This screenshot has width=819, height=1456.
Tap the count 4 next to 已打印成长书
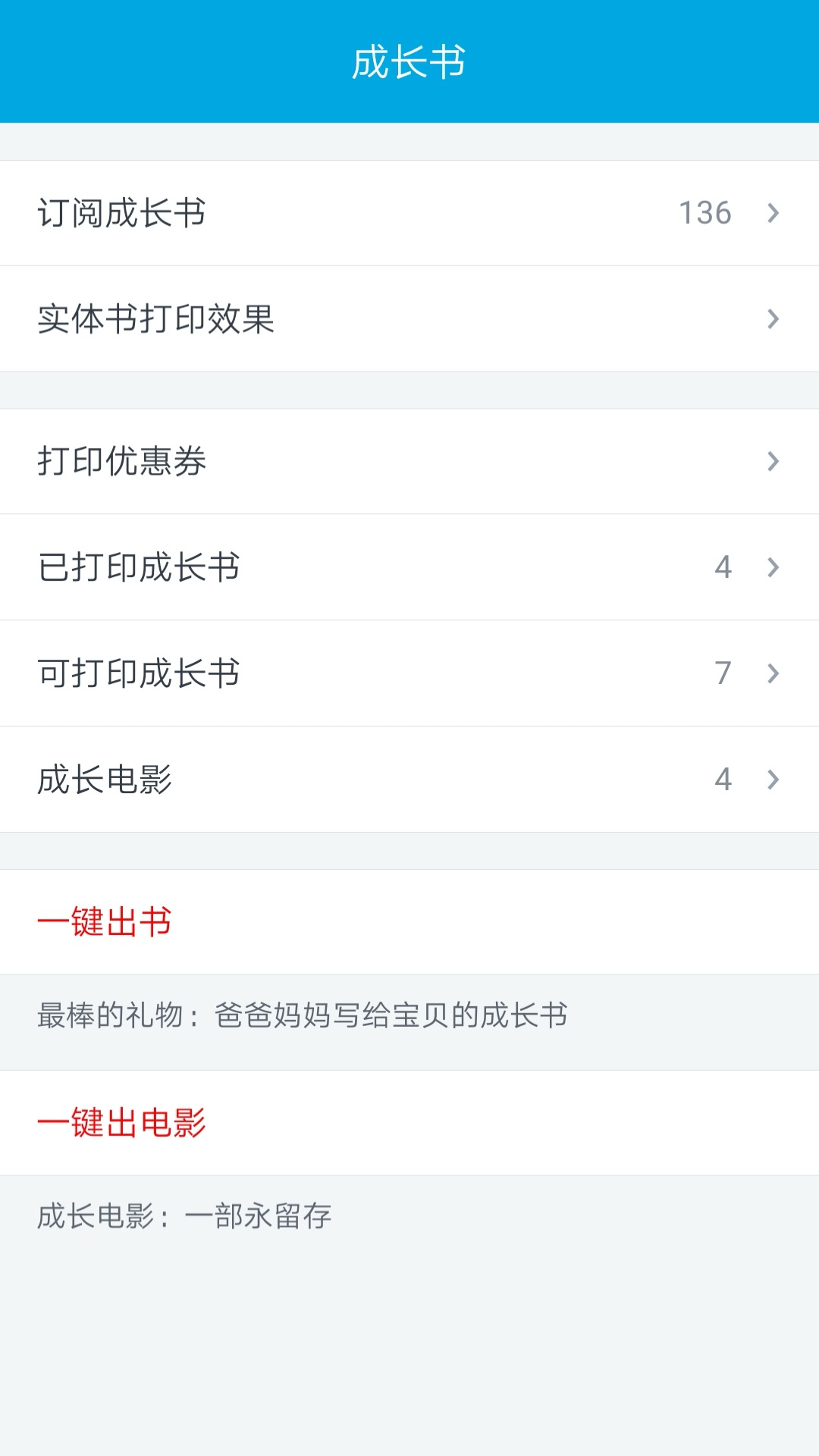(725, 567)
